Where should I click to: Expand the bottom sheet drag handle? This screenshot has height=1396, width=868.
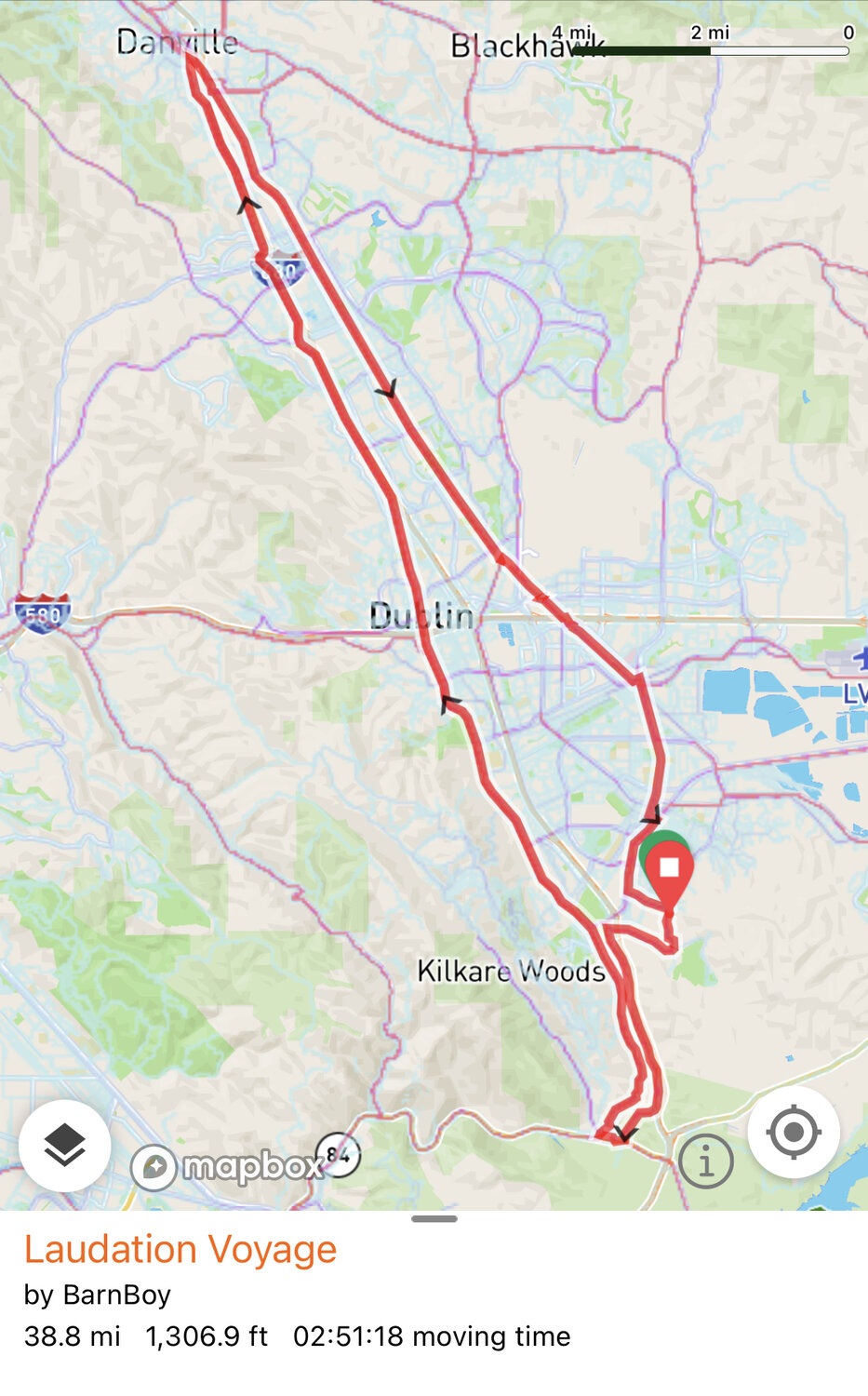434,1218
